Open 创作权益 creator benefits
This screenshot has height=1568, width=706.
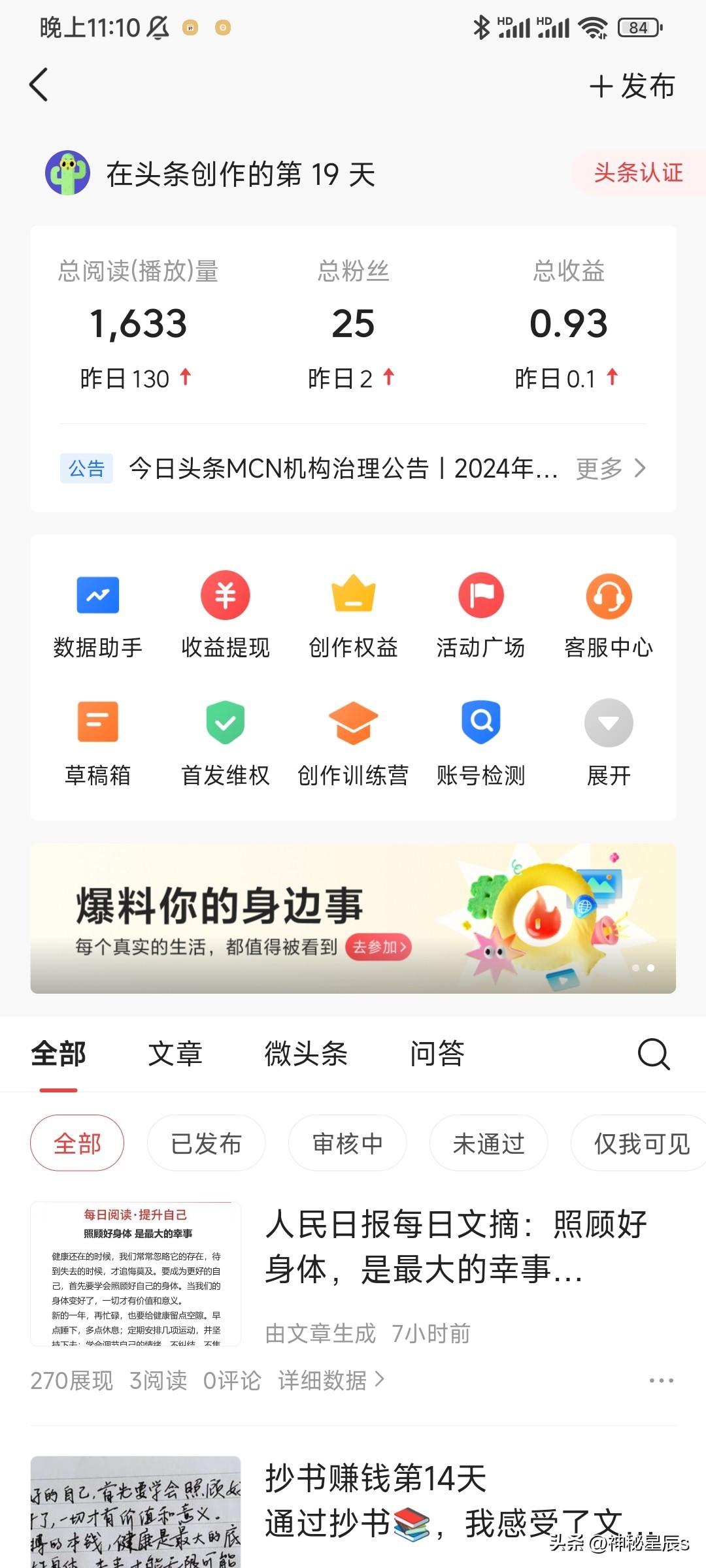tap(353, 615)
